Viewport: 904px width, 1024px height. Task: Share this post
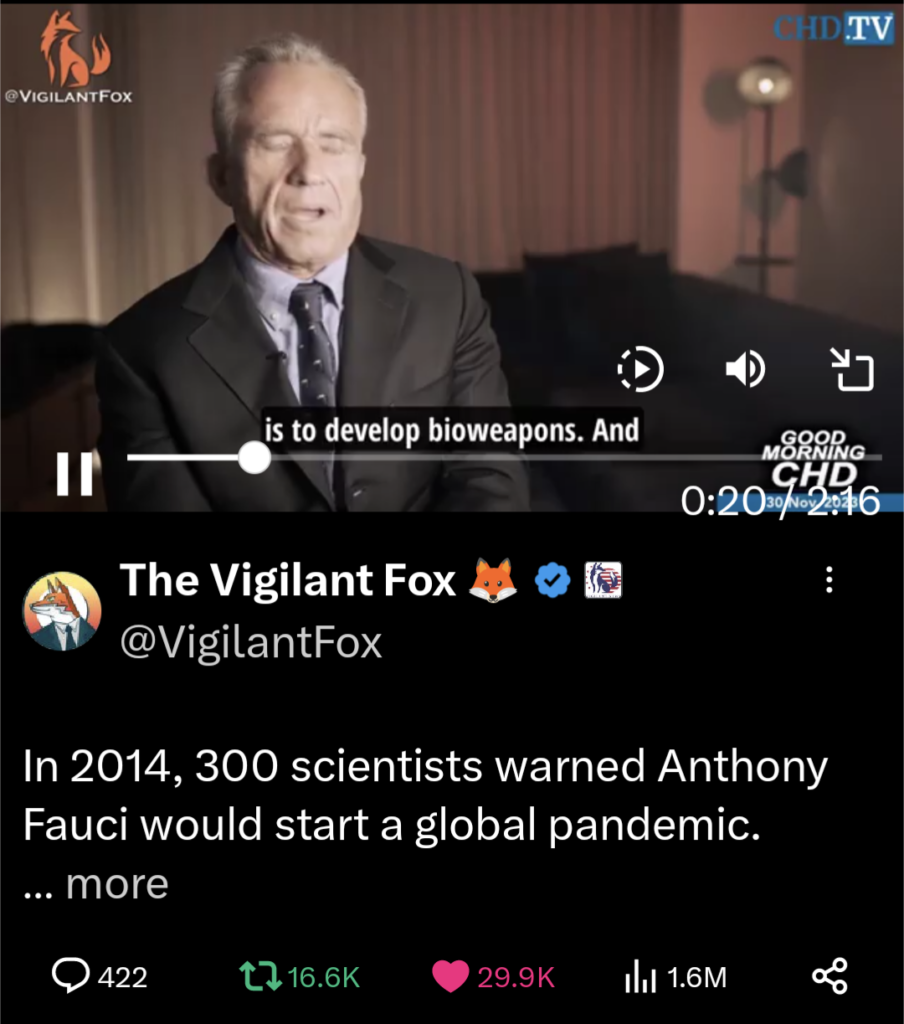point(829,976)
